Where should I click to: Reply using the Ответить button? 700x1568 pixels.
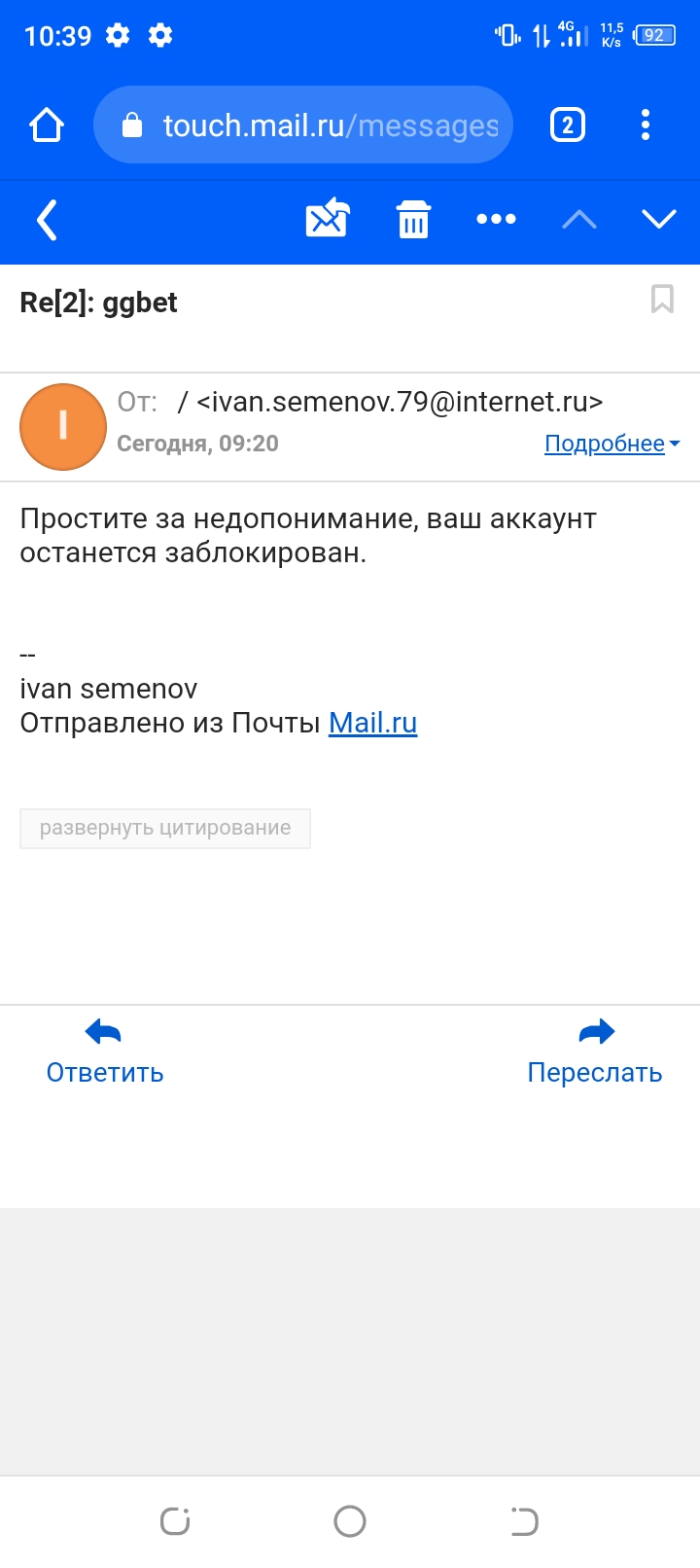pyautogui.click(x=105, y=1052)
